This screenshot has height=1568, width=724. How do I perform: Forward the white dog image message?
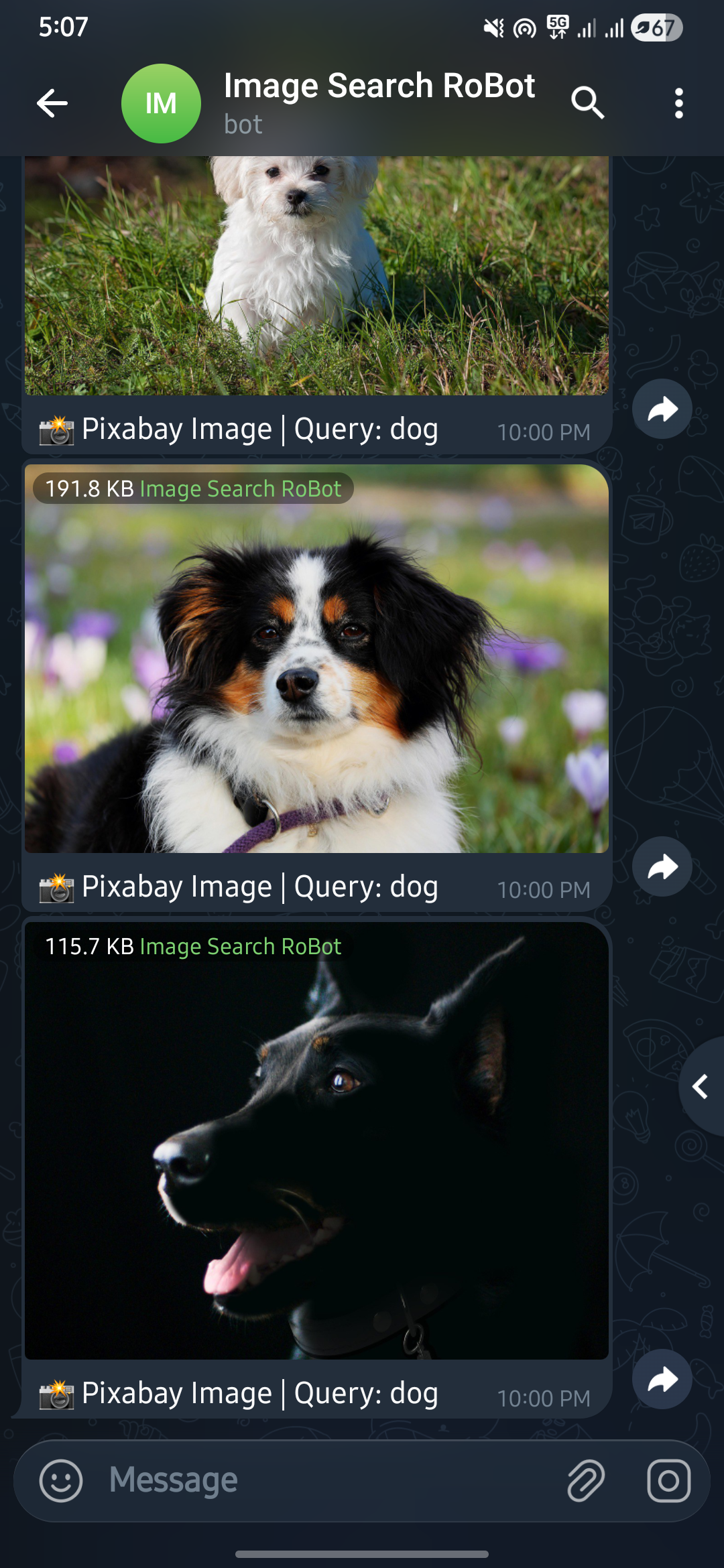(662, 409)
